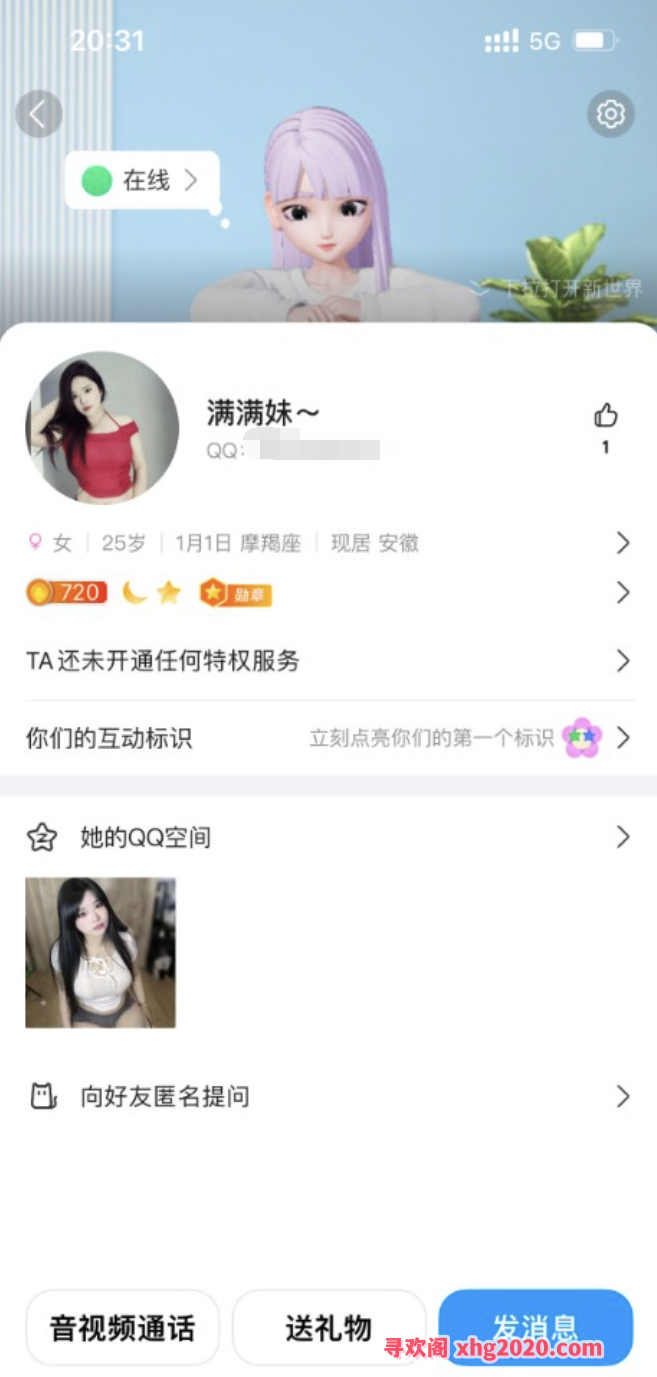Open 她的QQ空间
This screenshot has height=1377, width=657.
click(x=328, y=837)
